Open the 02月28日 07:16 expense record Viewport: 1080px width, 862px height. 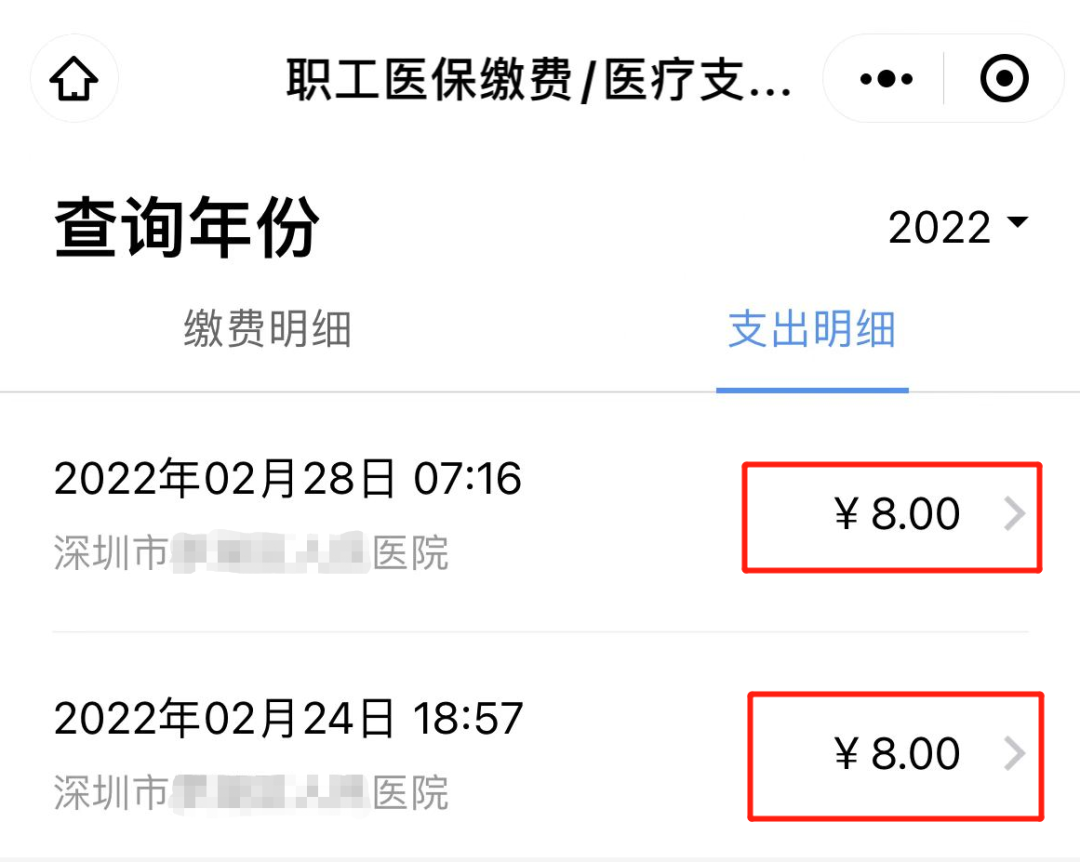click(540, 515)
